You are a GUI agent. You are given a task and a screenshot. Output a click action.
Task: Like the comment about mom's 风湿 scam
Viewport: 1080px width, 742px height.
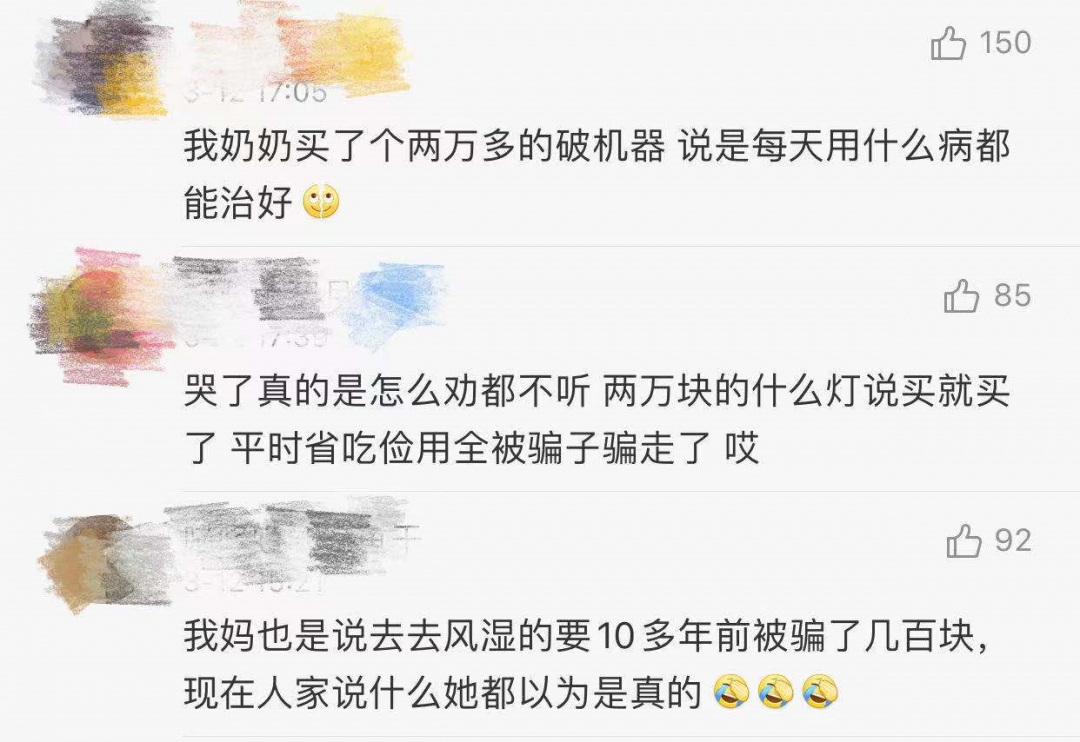(x=964, y=541)
